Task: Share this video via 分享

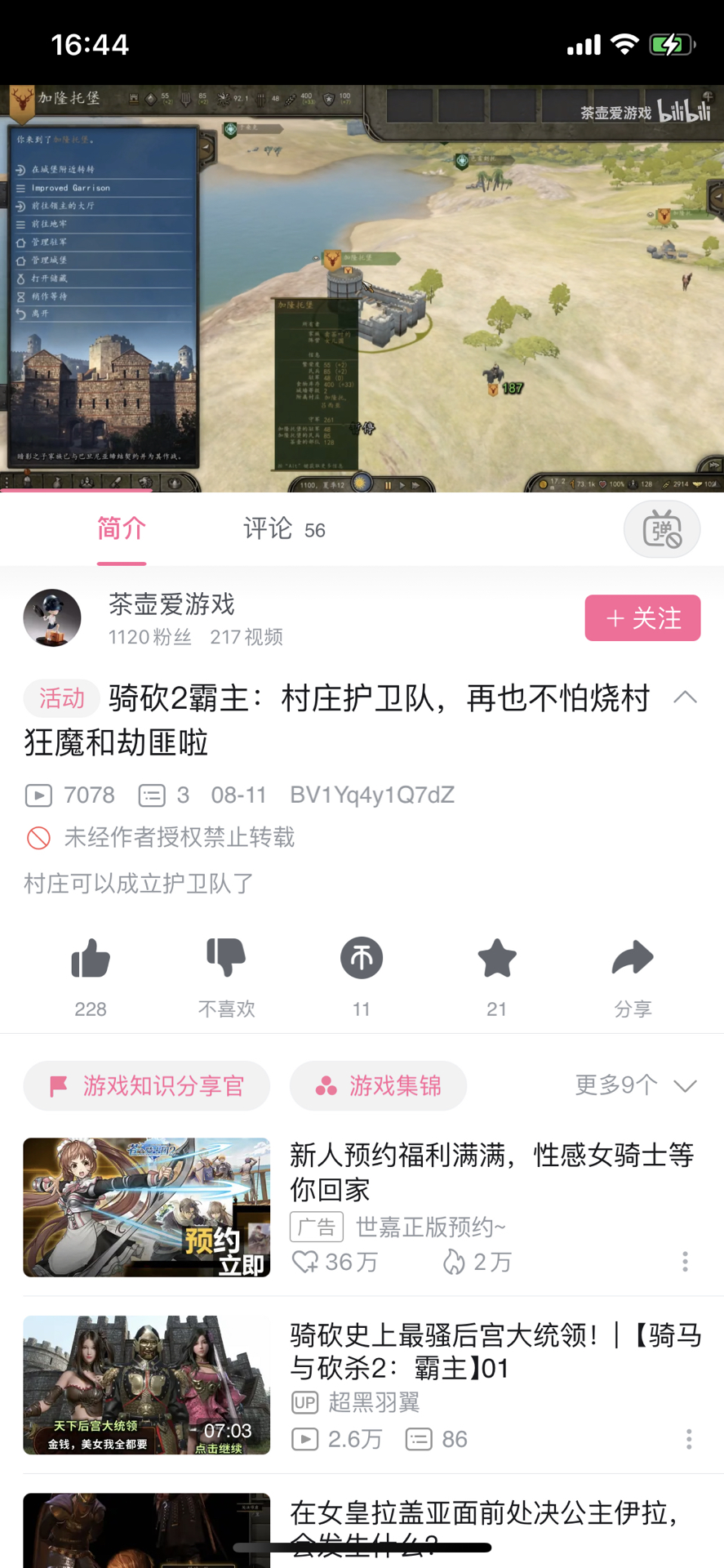Action: pos(633,959)
